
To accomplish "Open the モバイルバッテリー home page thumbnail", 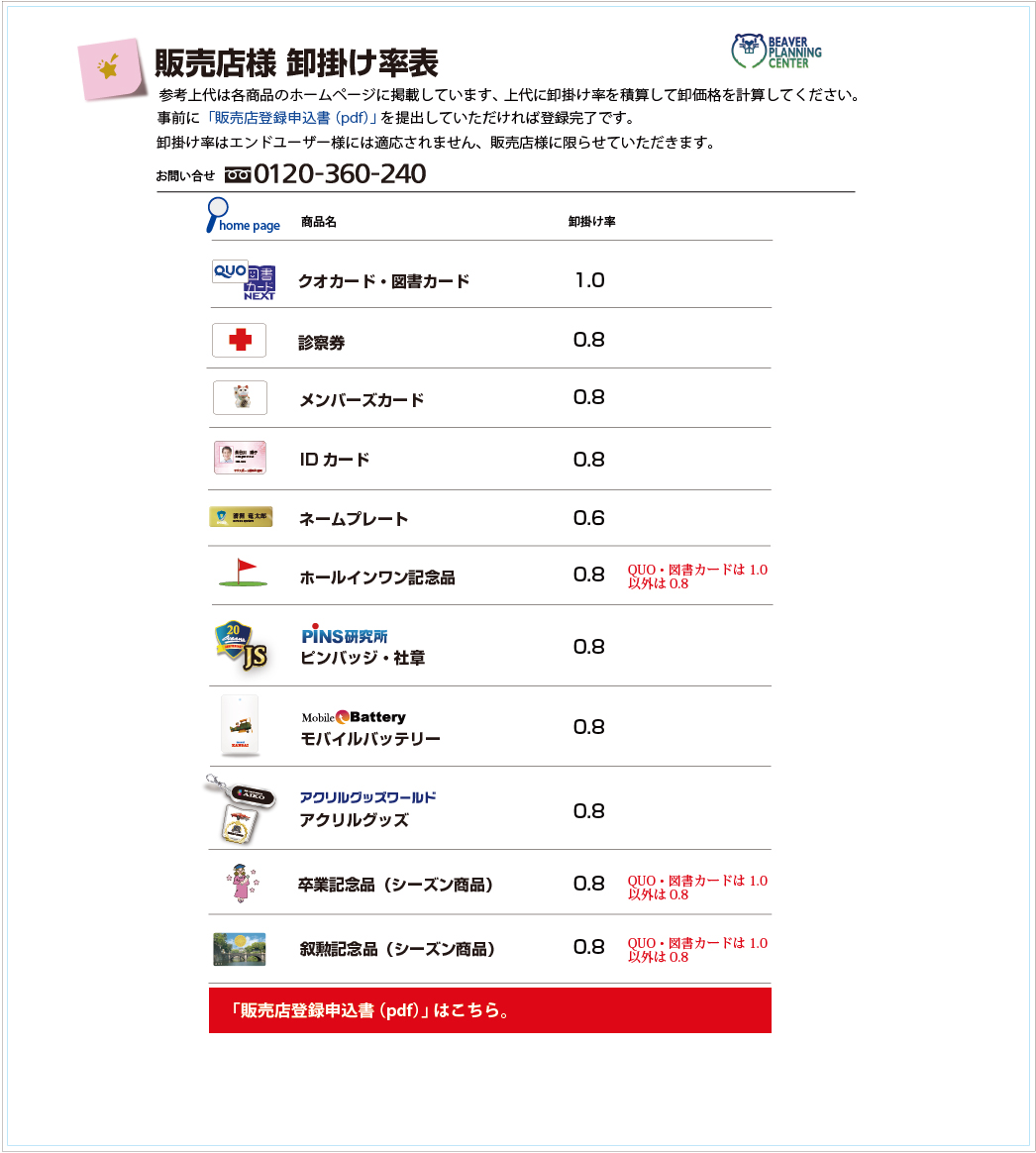I will 240,726.
